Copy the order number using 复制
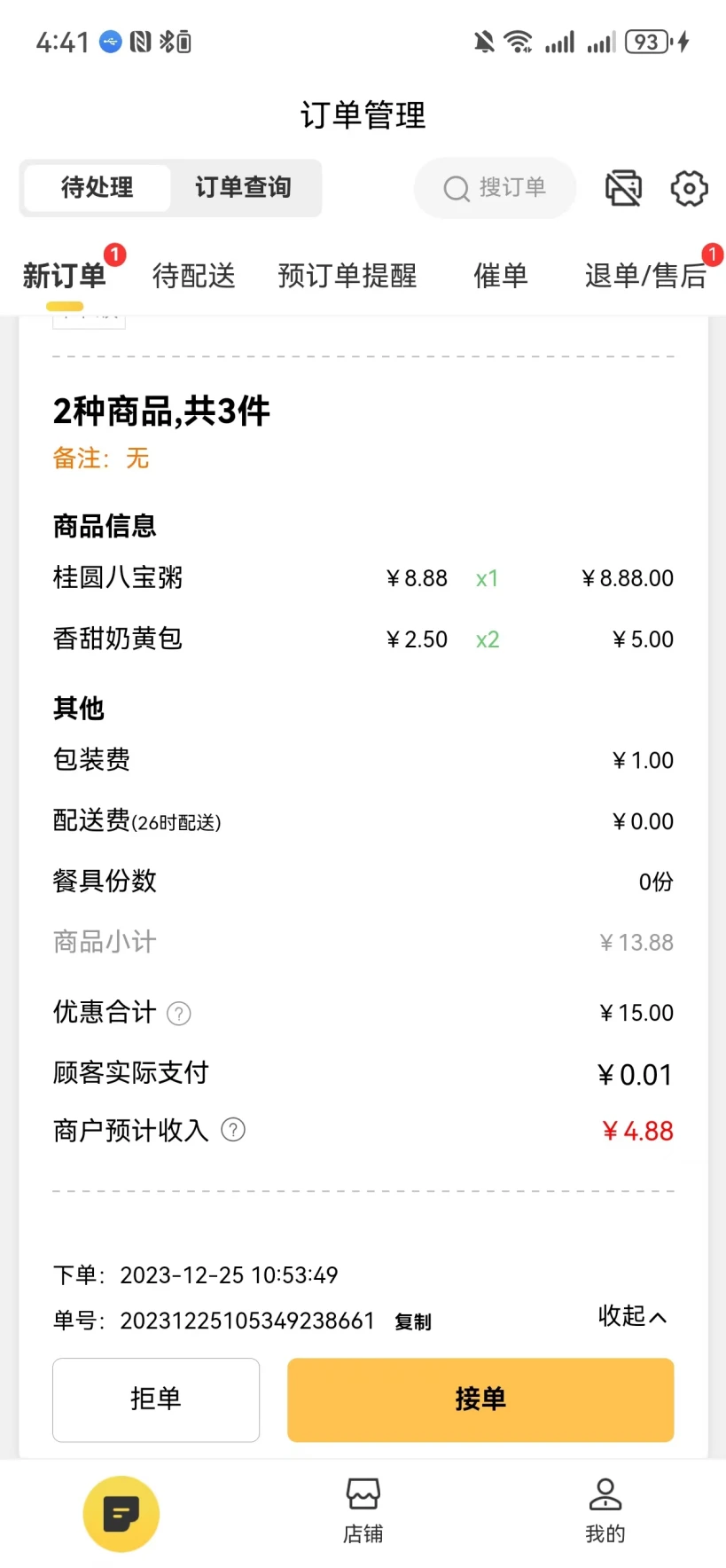 pyautogui.click(x=411, y=1321)
